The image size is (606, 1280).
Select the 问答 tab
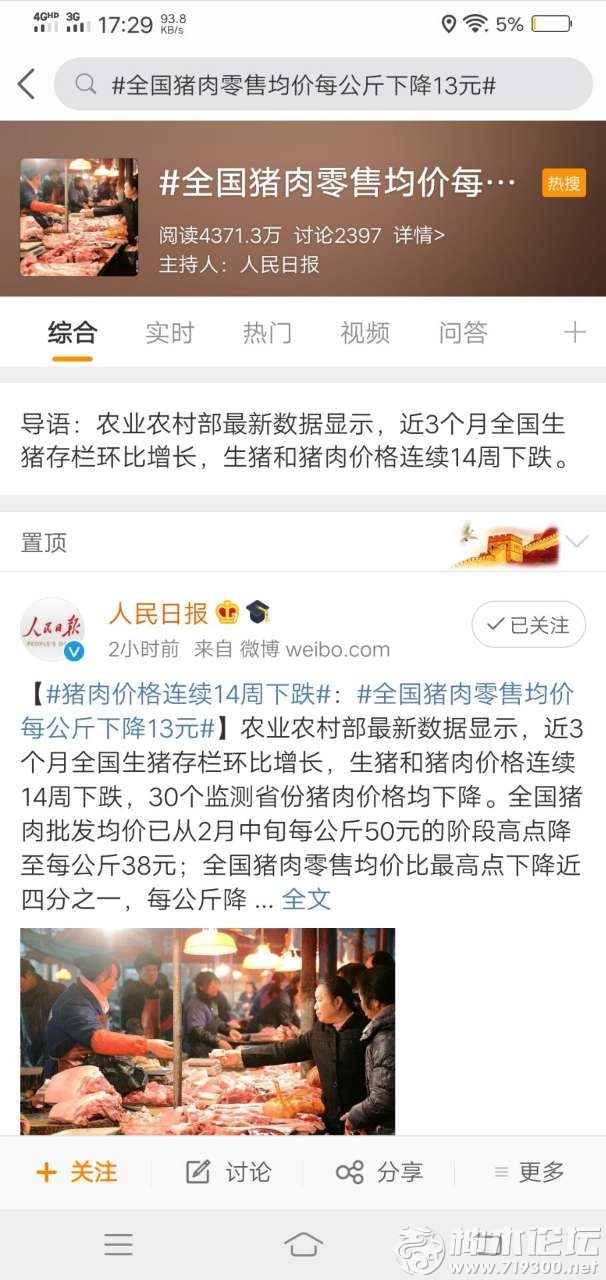(462, 333)
